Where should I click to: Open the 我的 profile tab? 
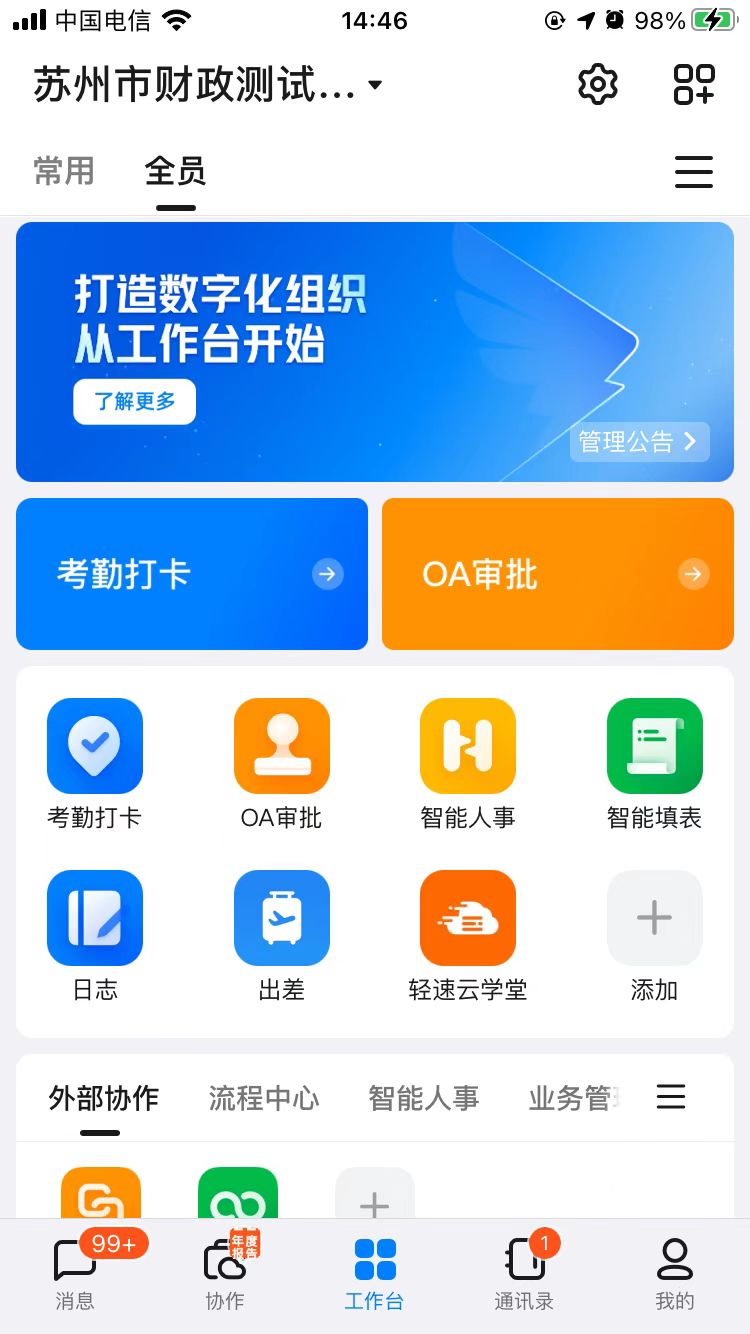pos(675,1274)
